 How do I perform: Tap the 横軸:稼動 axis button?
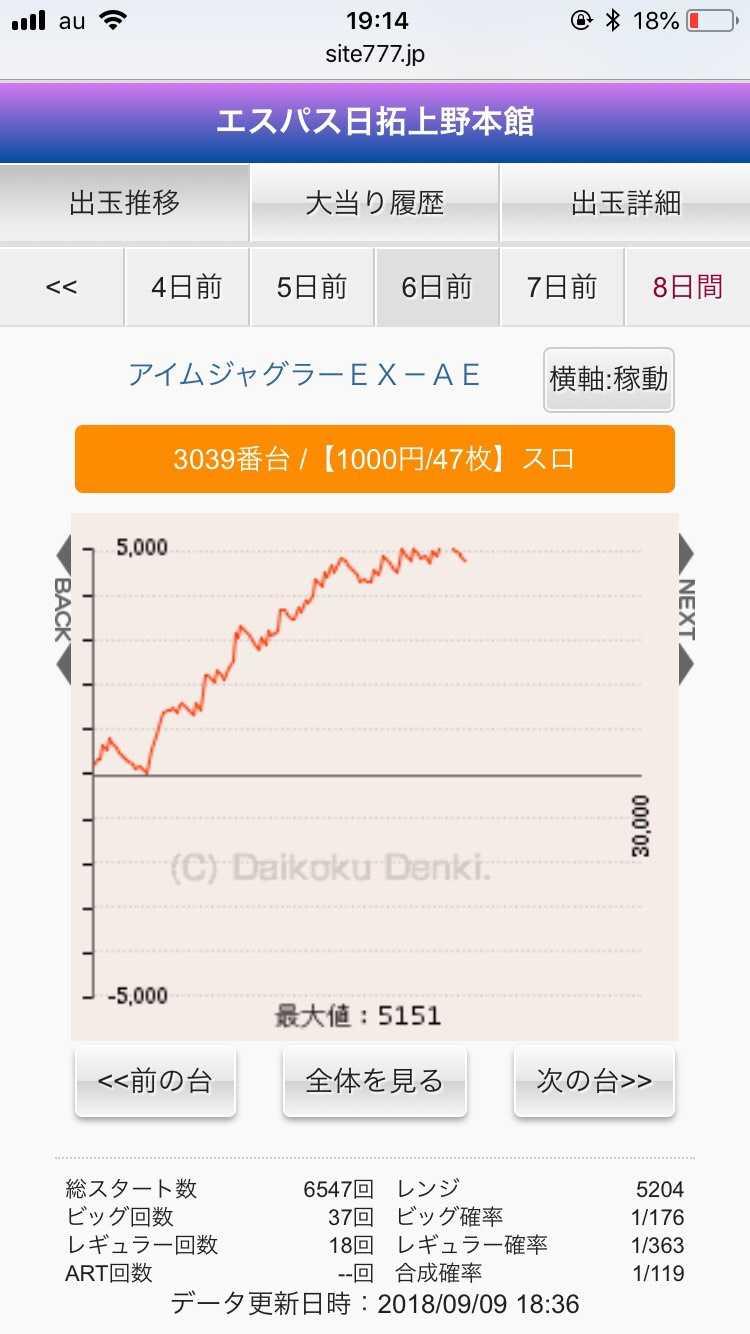(608, 379)
